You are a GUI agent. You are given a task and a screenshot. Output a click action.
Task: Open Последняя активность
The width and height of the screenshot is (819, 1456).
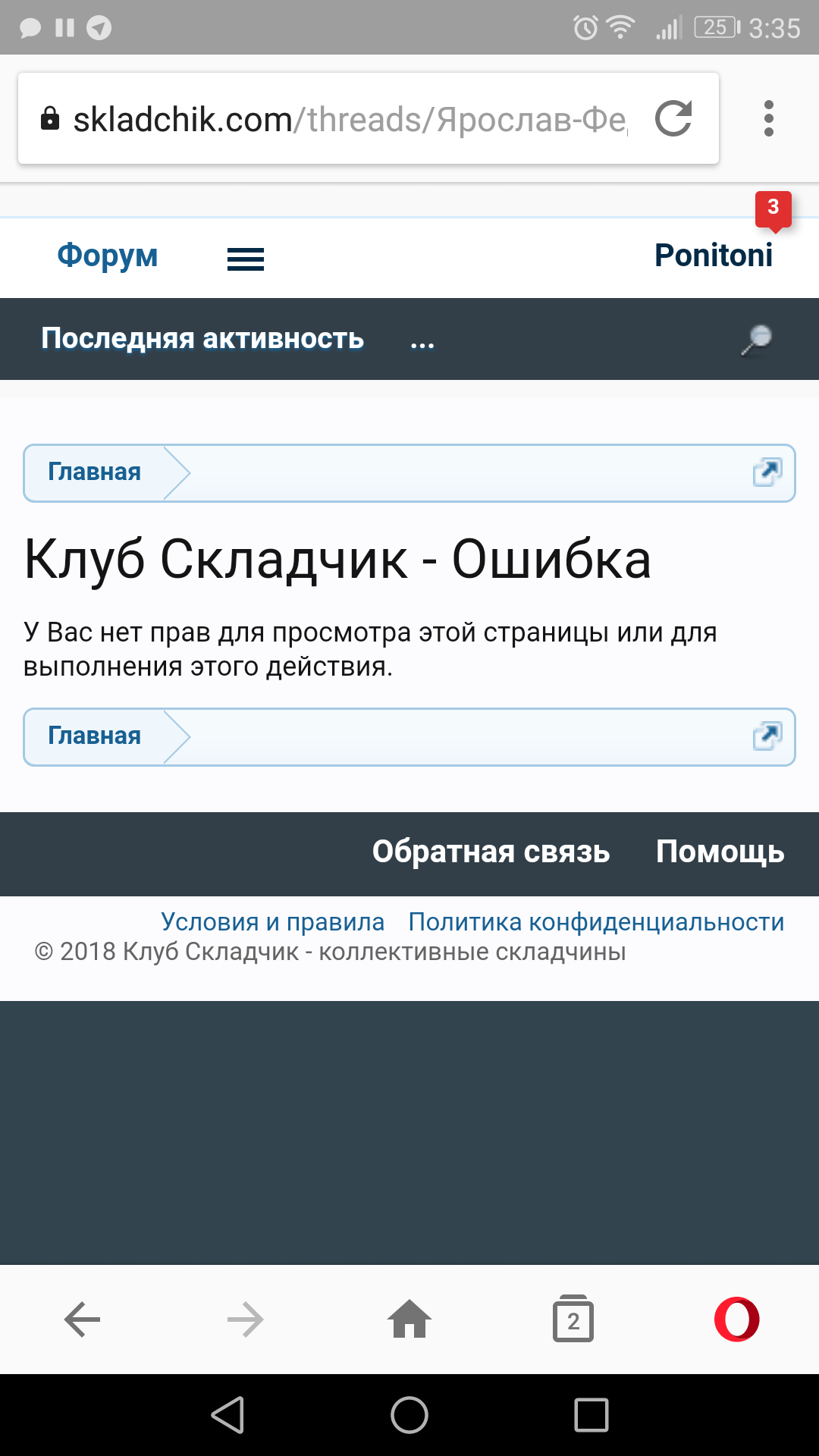202,338
